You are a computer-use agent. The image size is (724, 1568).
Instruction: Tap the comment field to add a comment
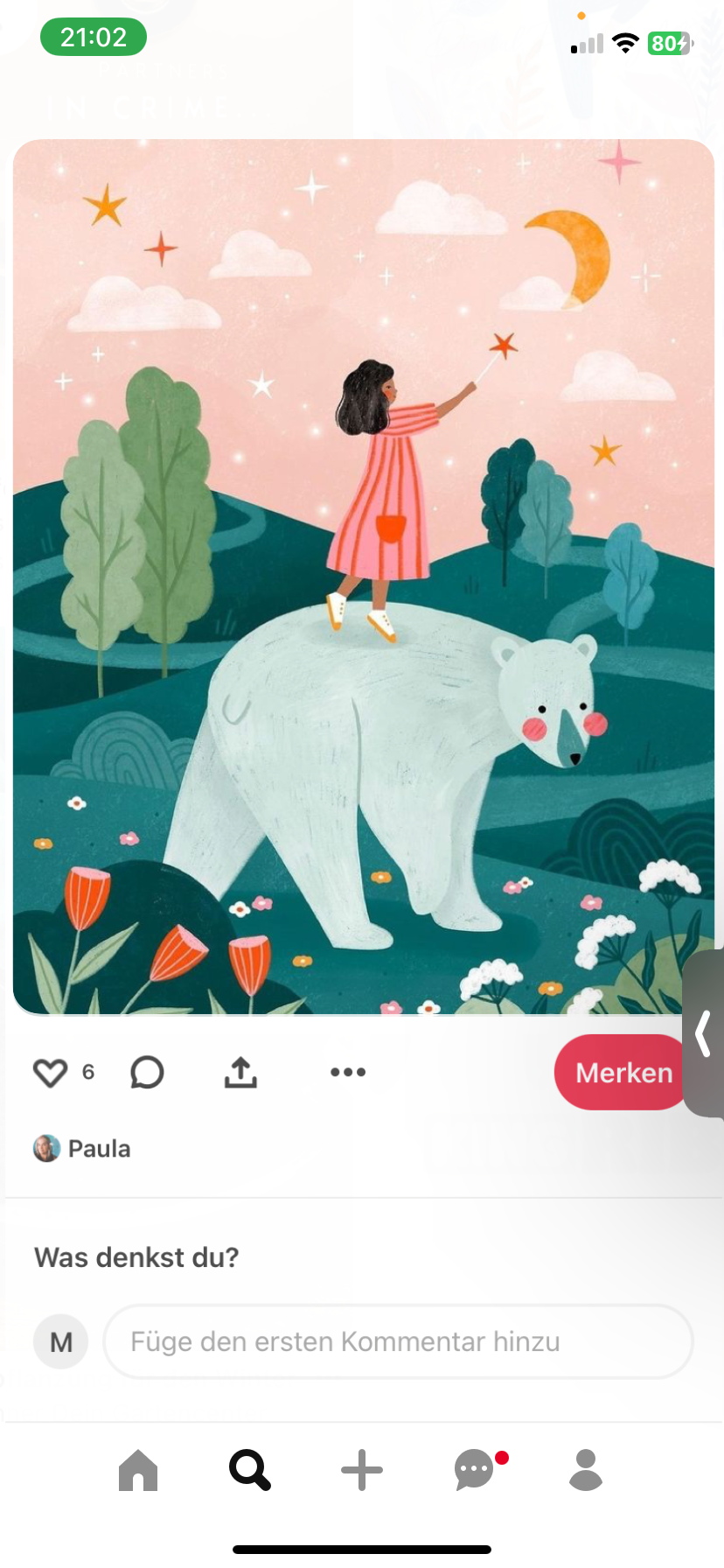[398, 1341]
